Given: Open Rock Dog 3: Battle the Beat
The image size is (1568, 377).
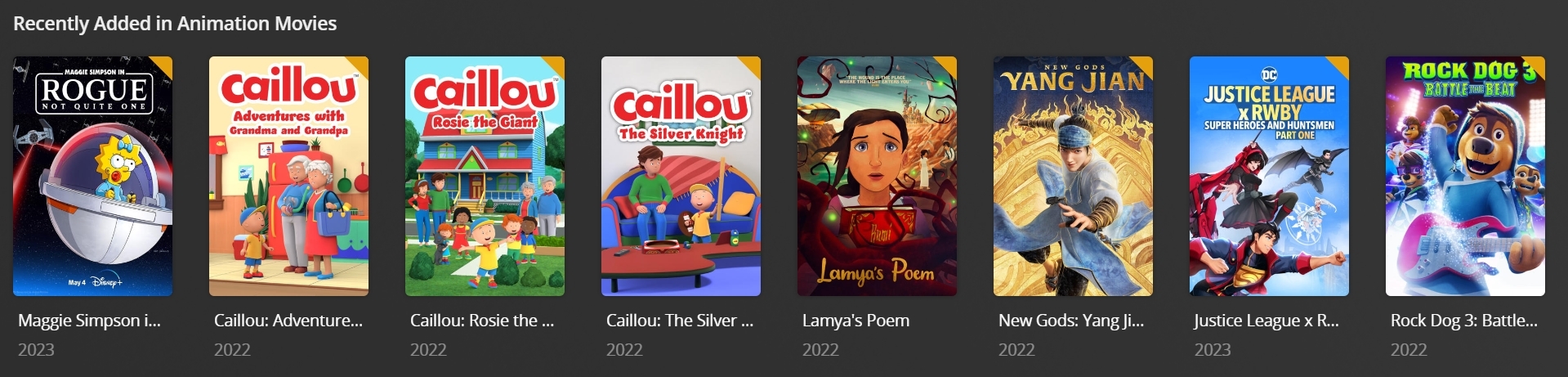Looking at the screenshot, I should [x=1465, y=176].
